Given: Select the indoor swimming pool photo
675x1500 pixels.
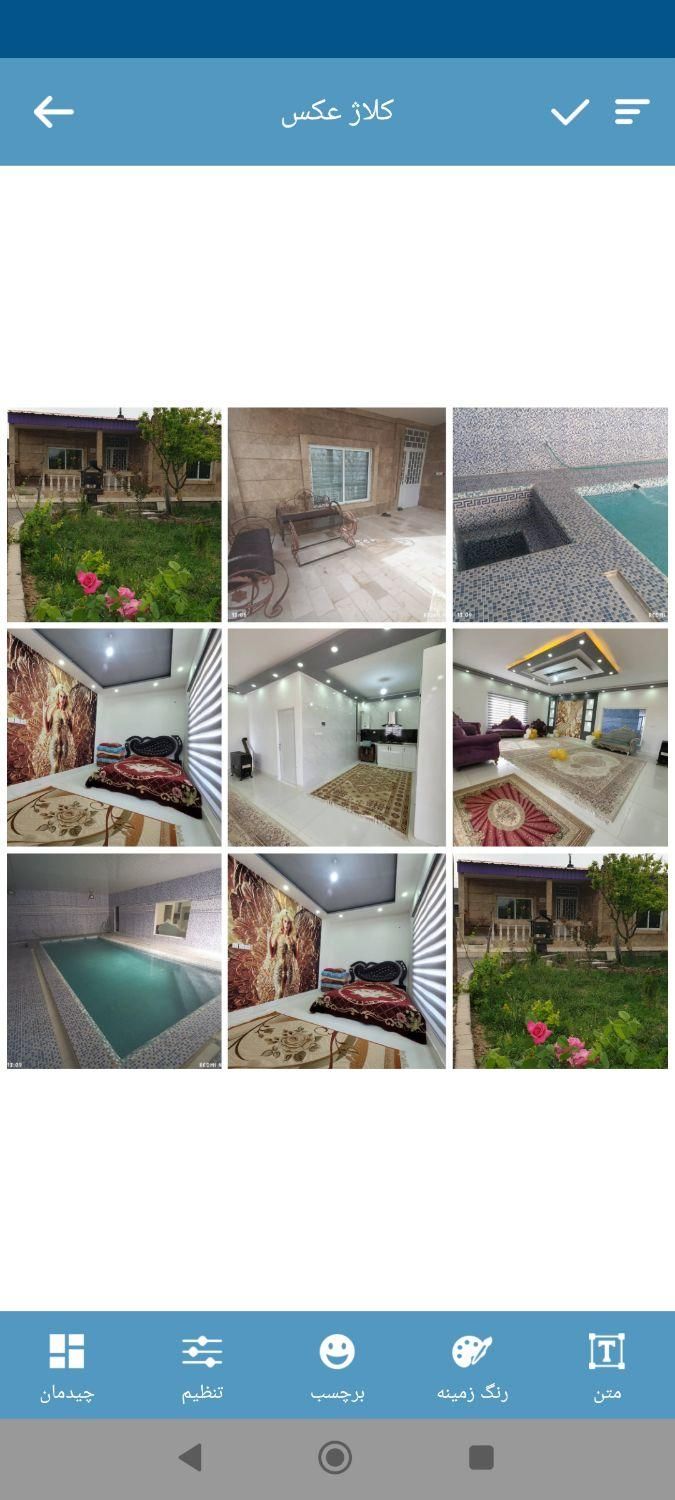Looking at the screenshot, I should click(x=114, y=961).
